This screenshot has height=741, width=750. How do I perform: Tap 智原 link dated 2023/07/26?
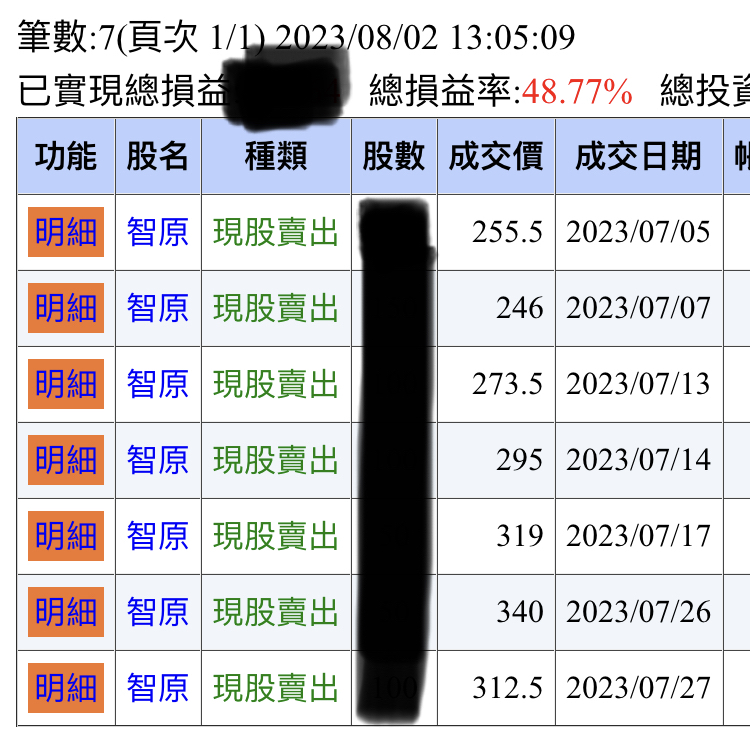point(158,612)
